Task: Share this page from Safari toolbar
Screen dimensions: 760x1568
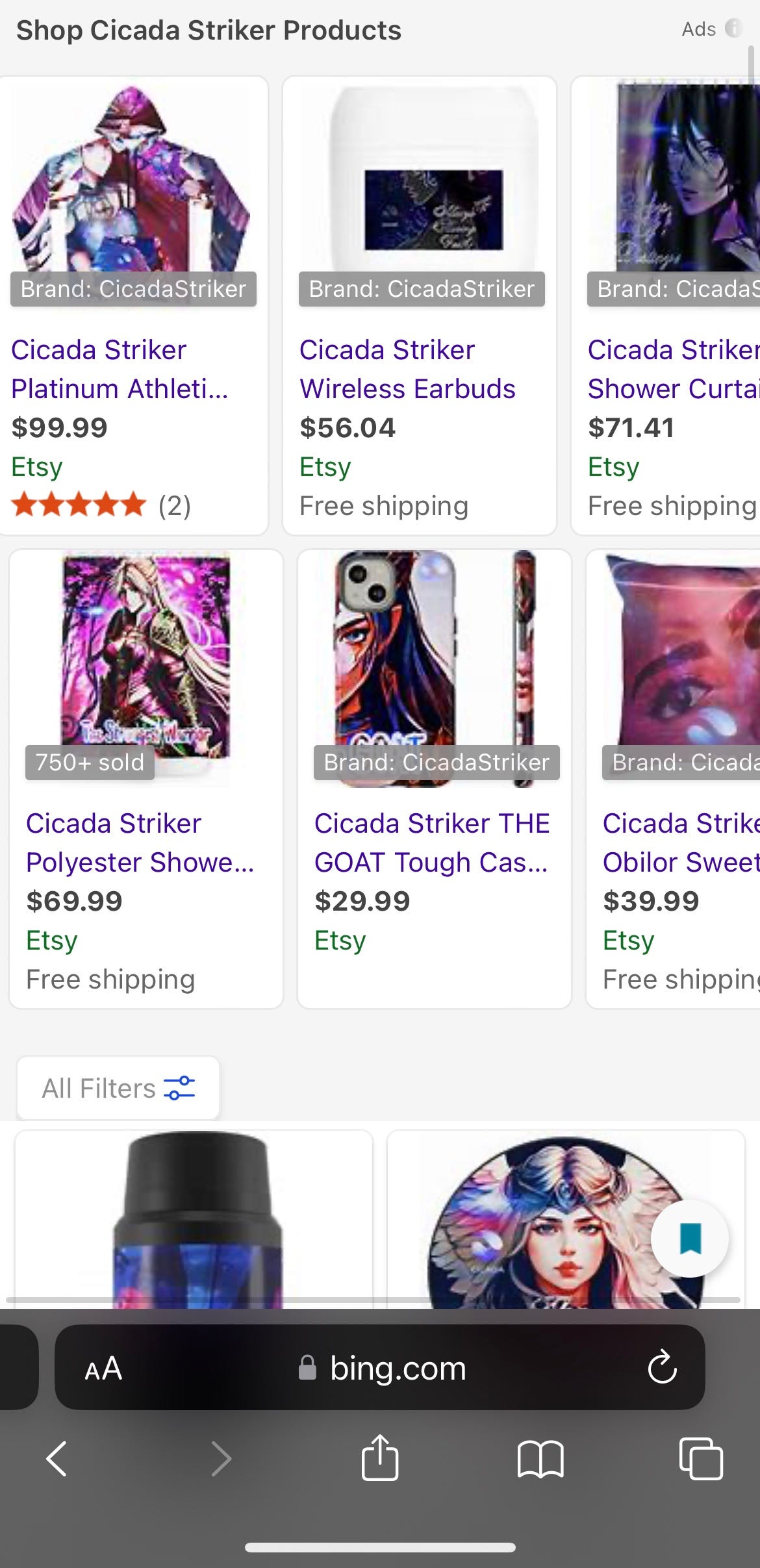Action: 379,1459
